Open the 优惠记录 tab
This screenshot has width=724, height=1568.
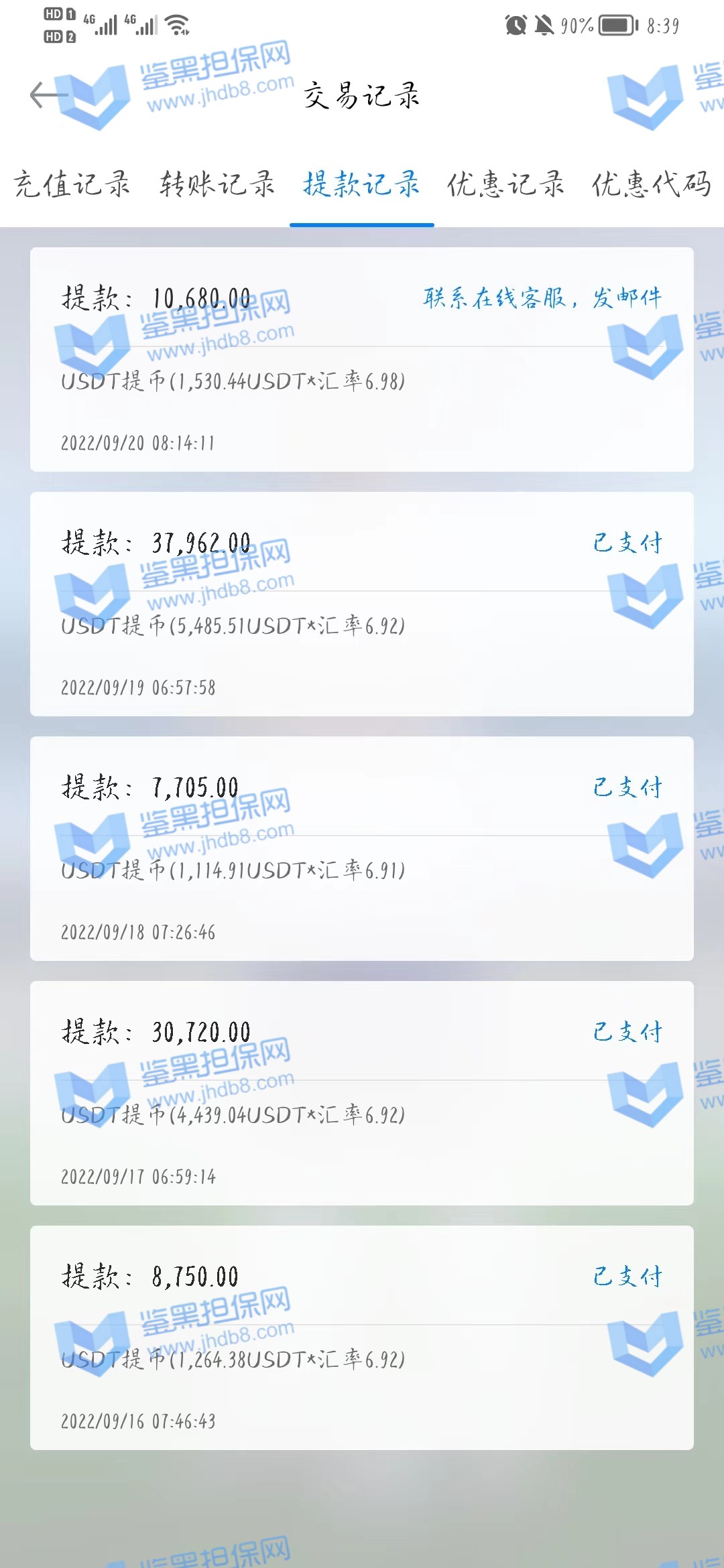click(x=506, y=184)
